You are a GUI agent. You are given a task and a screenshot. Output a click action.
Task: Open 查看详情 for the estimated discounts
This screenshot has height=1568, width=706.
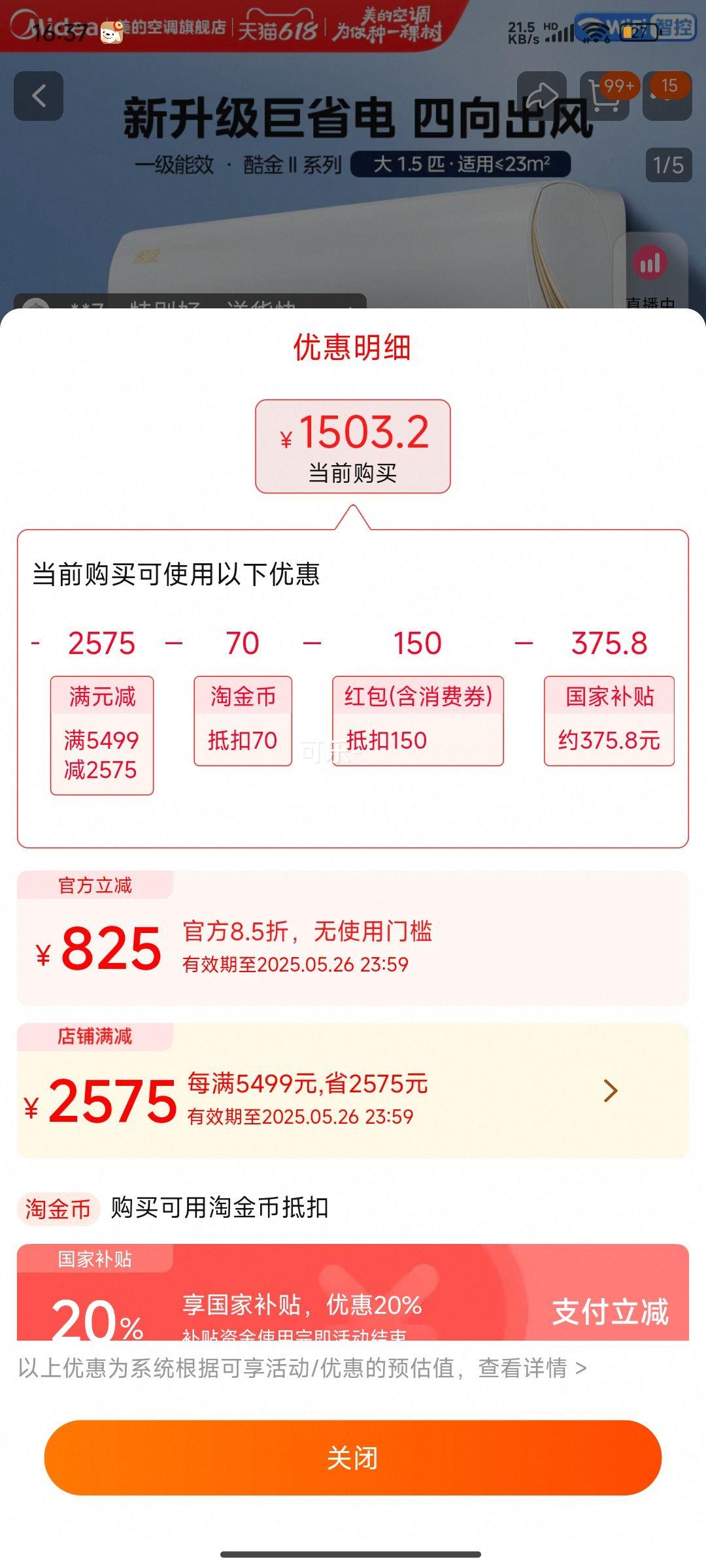(x=532, y=1367)
